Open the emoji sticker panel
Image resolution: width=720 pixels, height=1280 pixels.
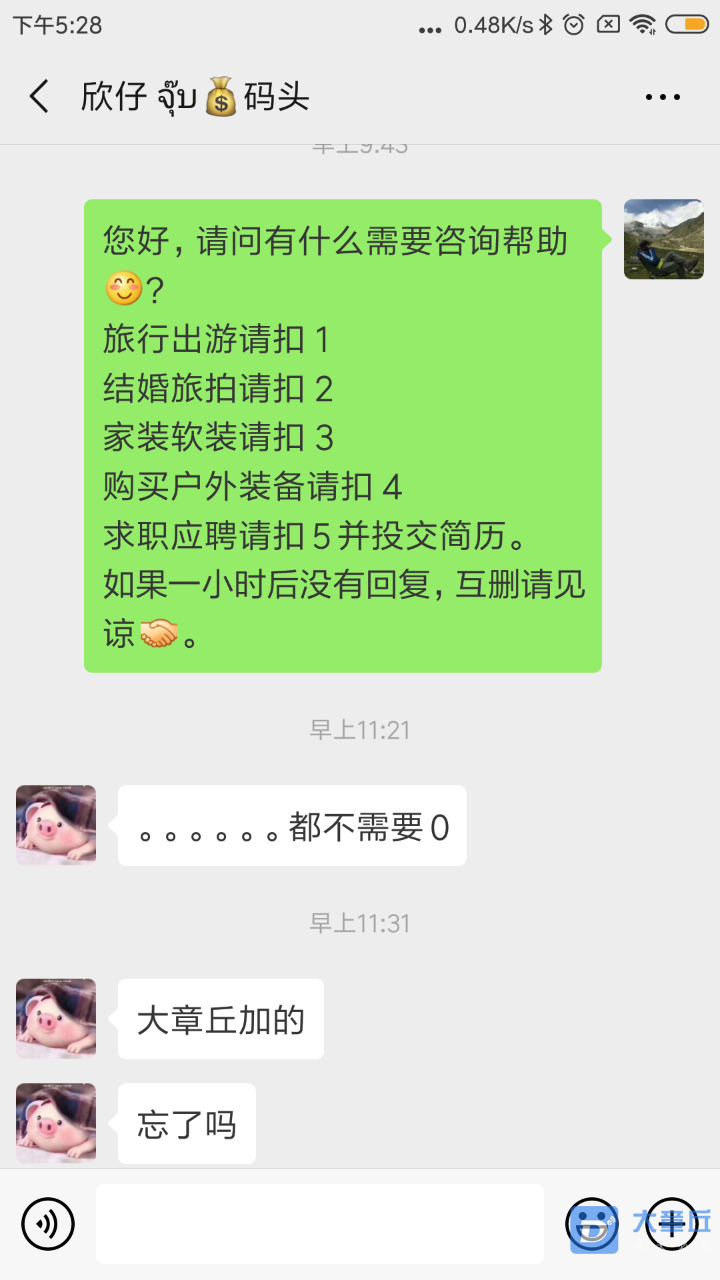point(592,1224)
